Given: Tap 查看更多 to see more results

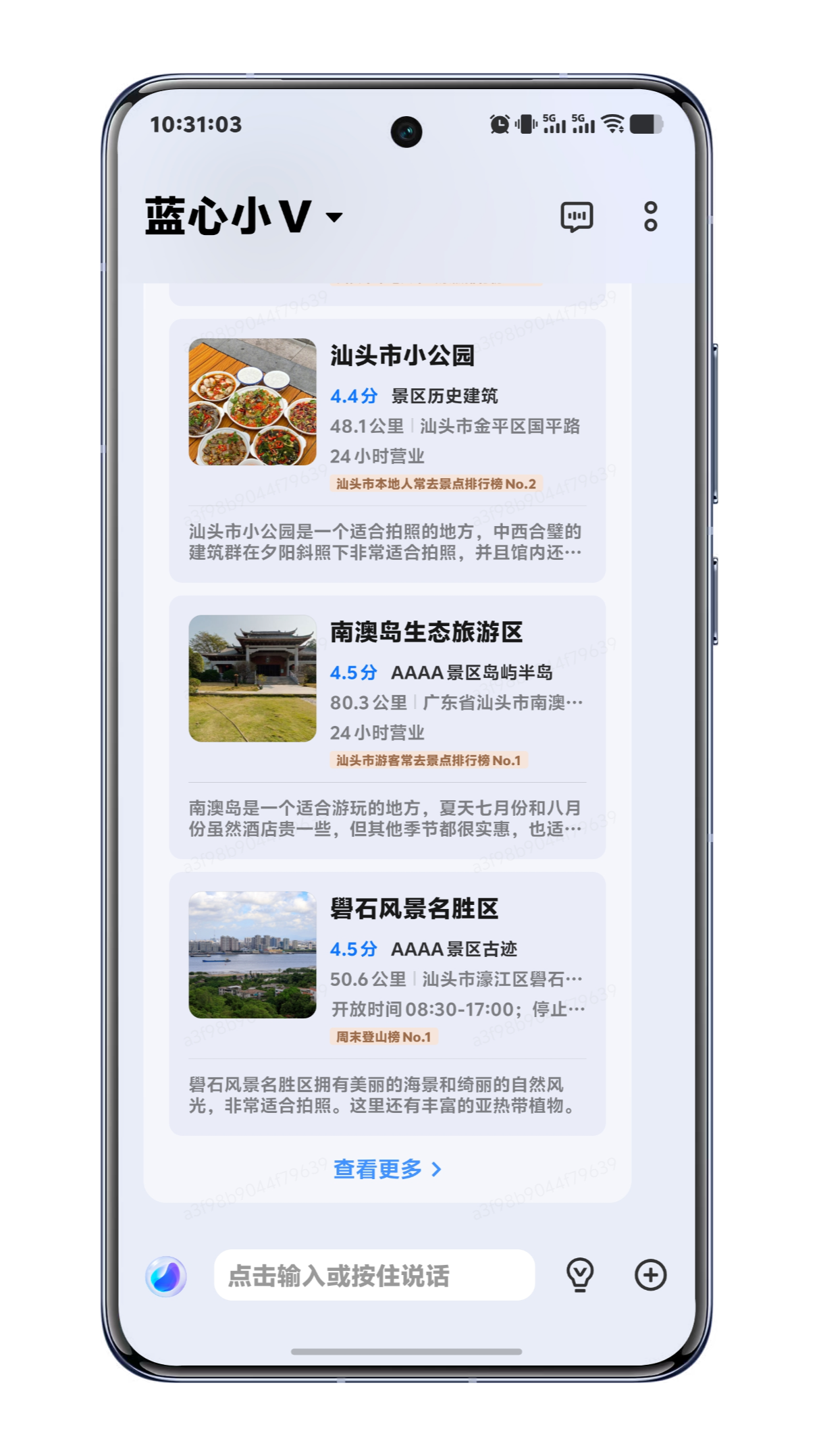Looking at the screenshot, I should 387,1169.
